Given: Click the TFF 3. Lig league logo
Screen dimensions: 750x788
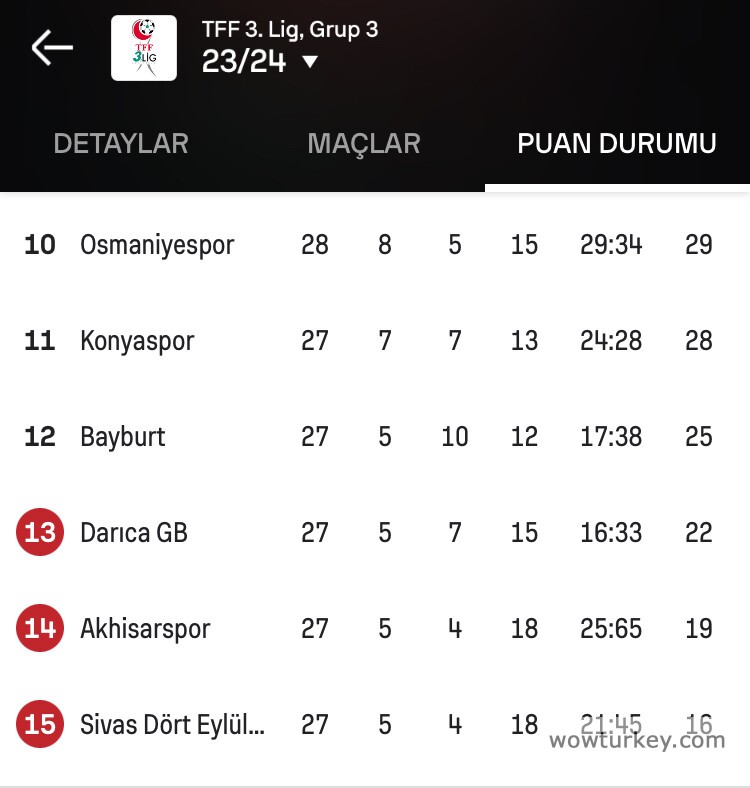Looking at the screenshot, I should pos(145,45).
